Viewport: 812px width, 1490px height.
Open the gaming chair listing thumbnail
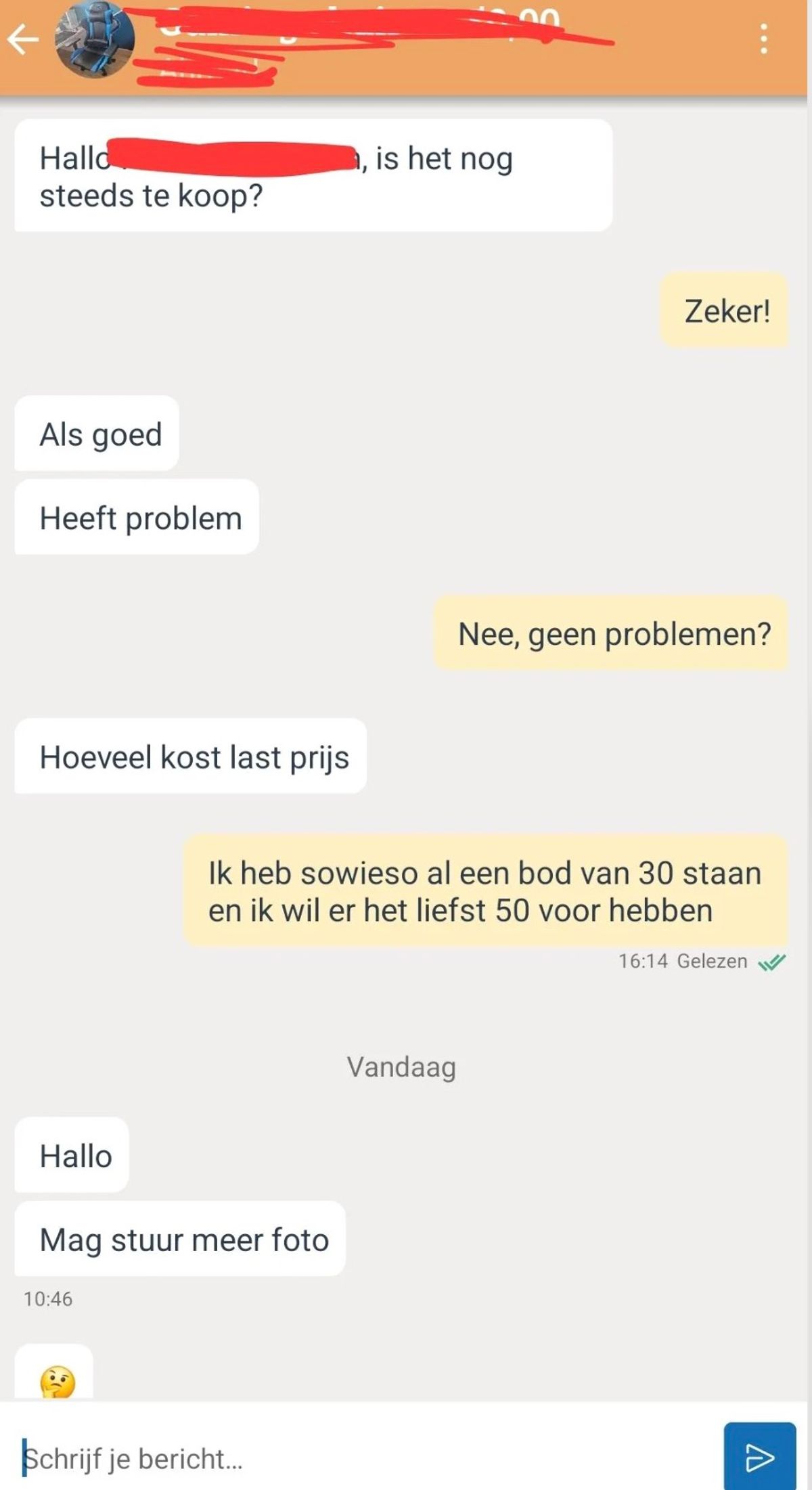click(x=95, y=41)
